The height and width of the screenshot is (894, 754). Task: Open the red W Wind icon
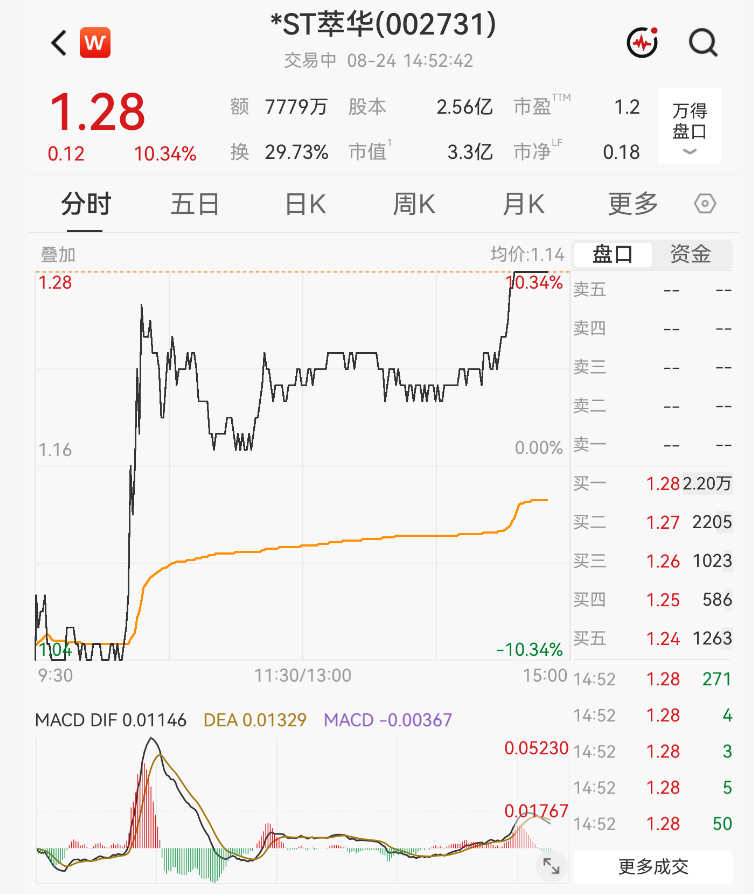[95, 43]
